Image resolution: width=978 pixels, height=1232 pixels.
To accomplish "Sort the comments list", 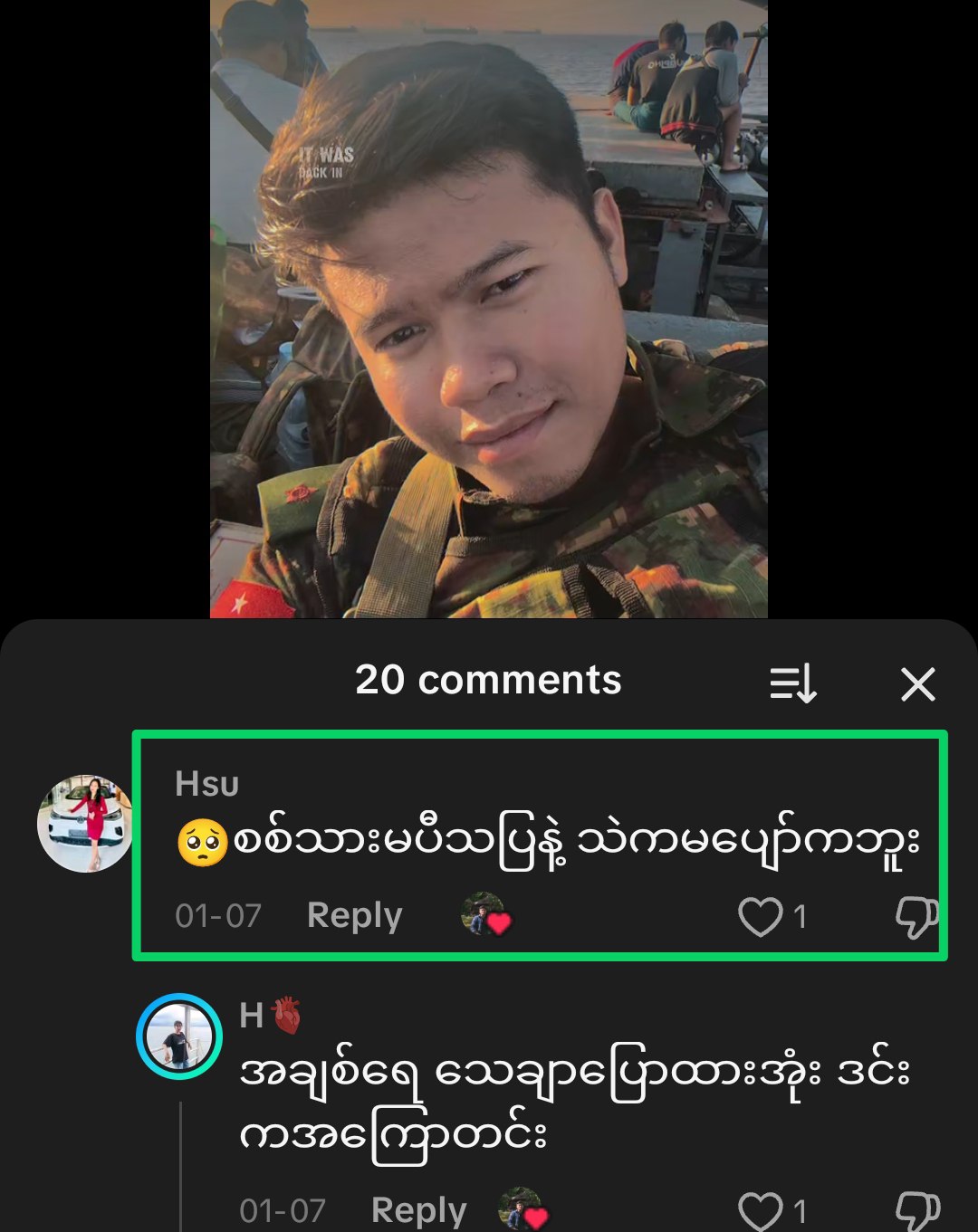I will [793, 683].
